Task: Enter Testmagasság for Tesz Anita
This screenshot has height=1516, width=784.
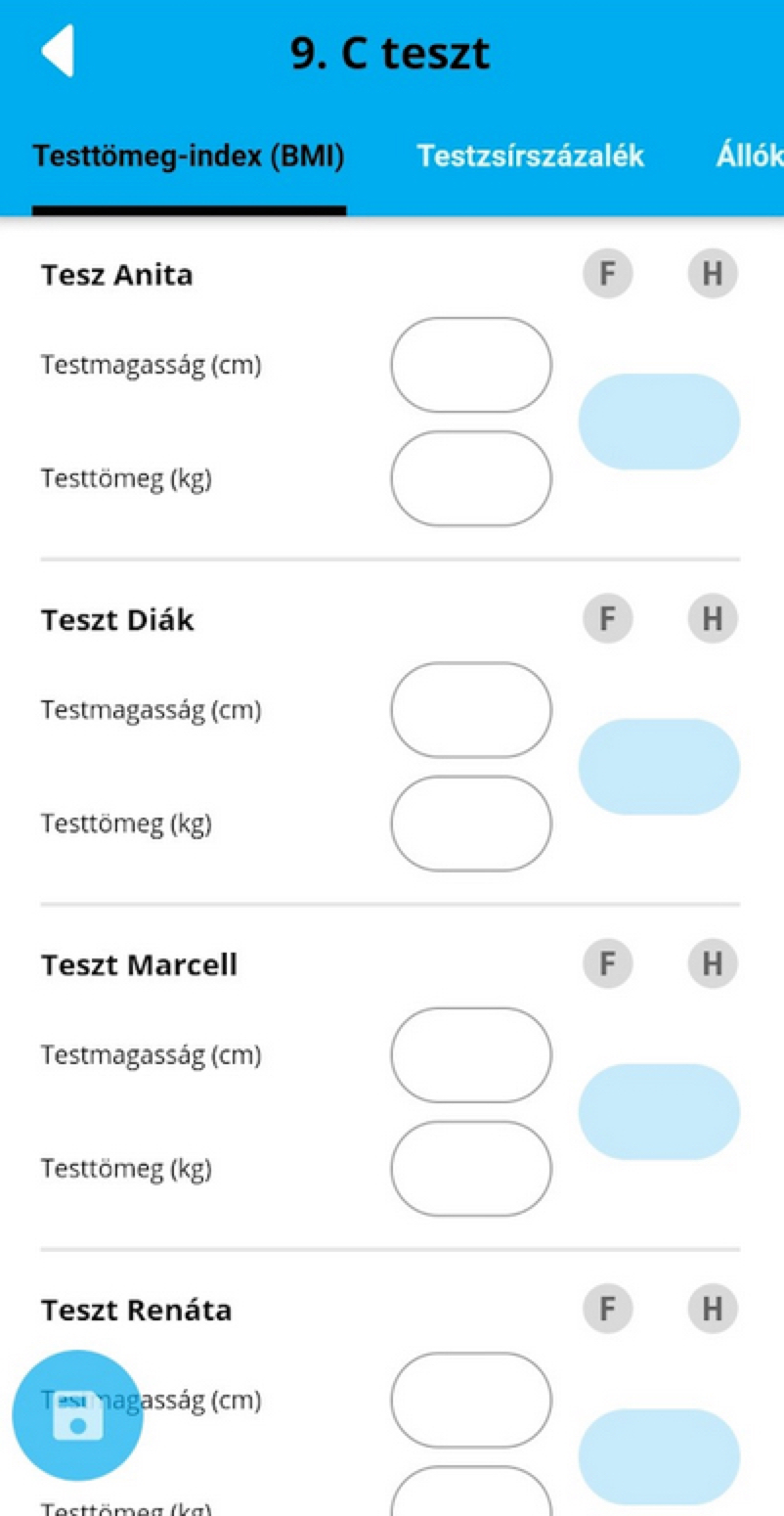Action: [471, 365]
